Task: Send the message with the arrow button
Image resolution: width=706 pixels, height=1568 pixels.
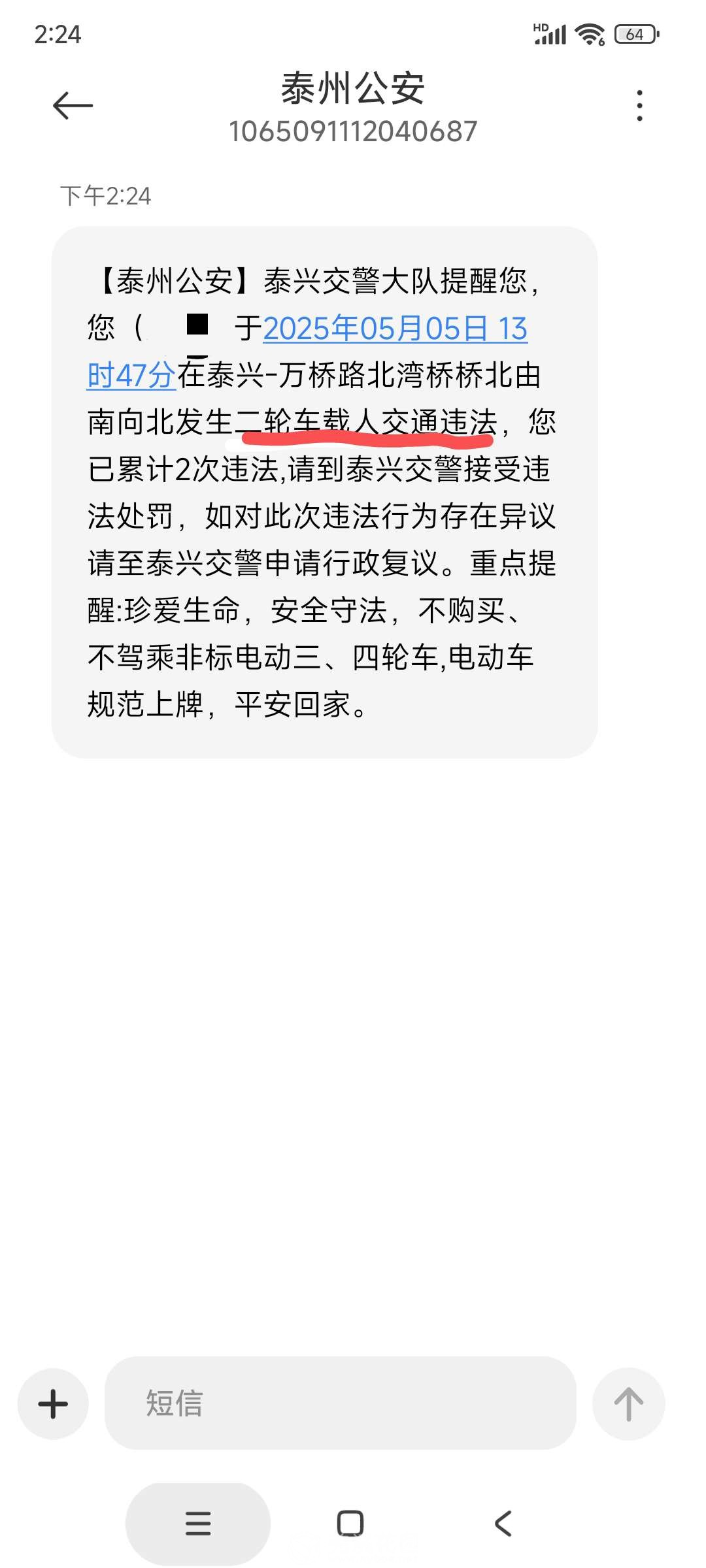Action: [628, 1403]
